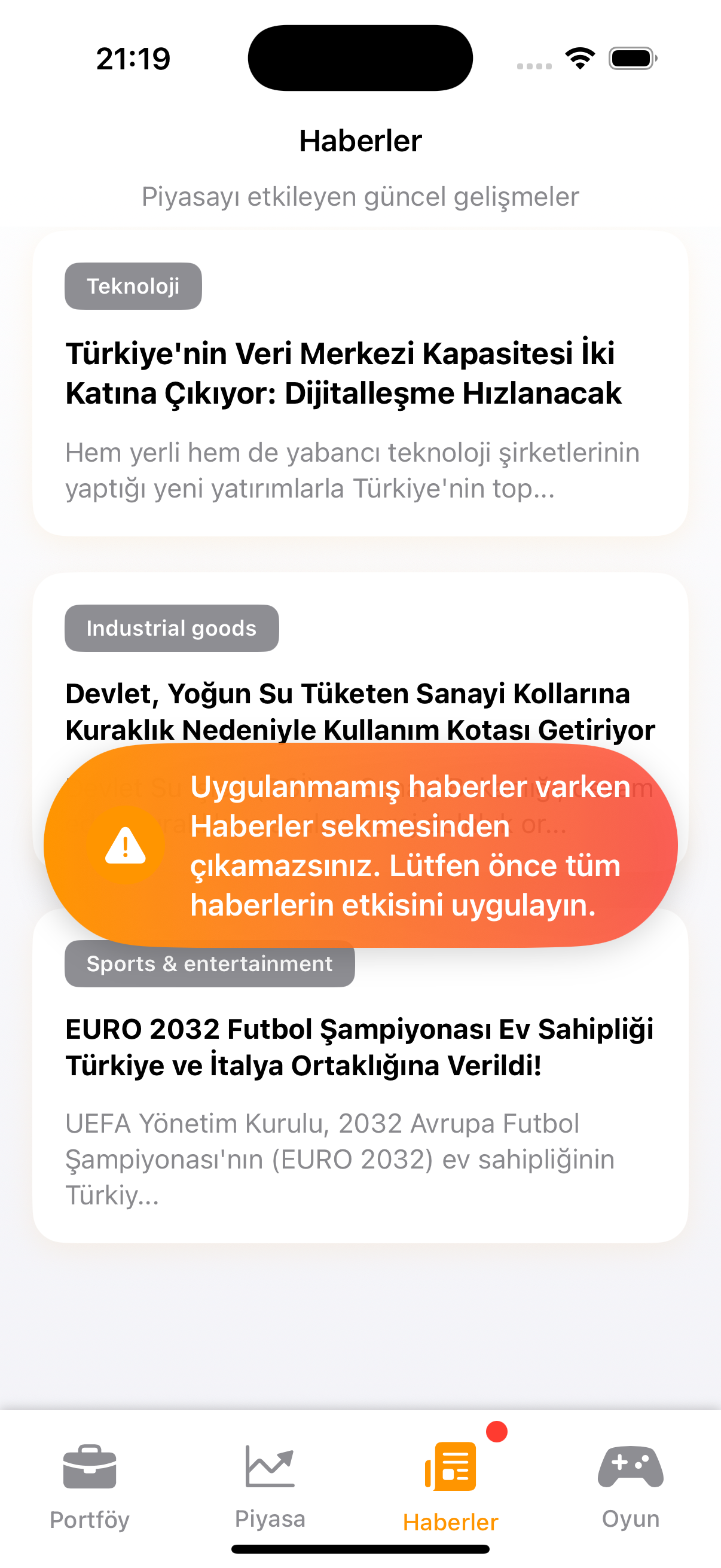Viewport: 721px width, 1568px height.
Task: Open the Portföy briefcase icon
Action: point(90,1468)
